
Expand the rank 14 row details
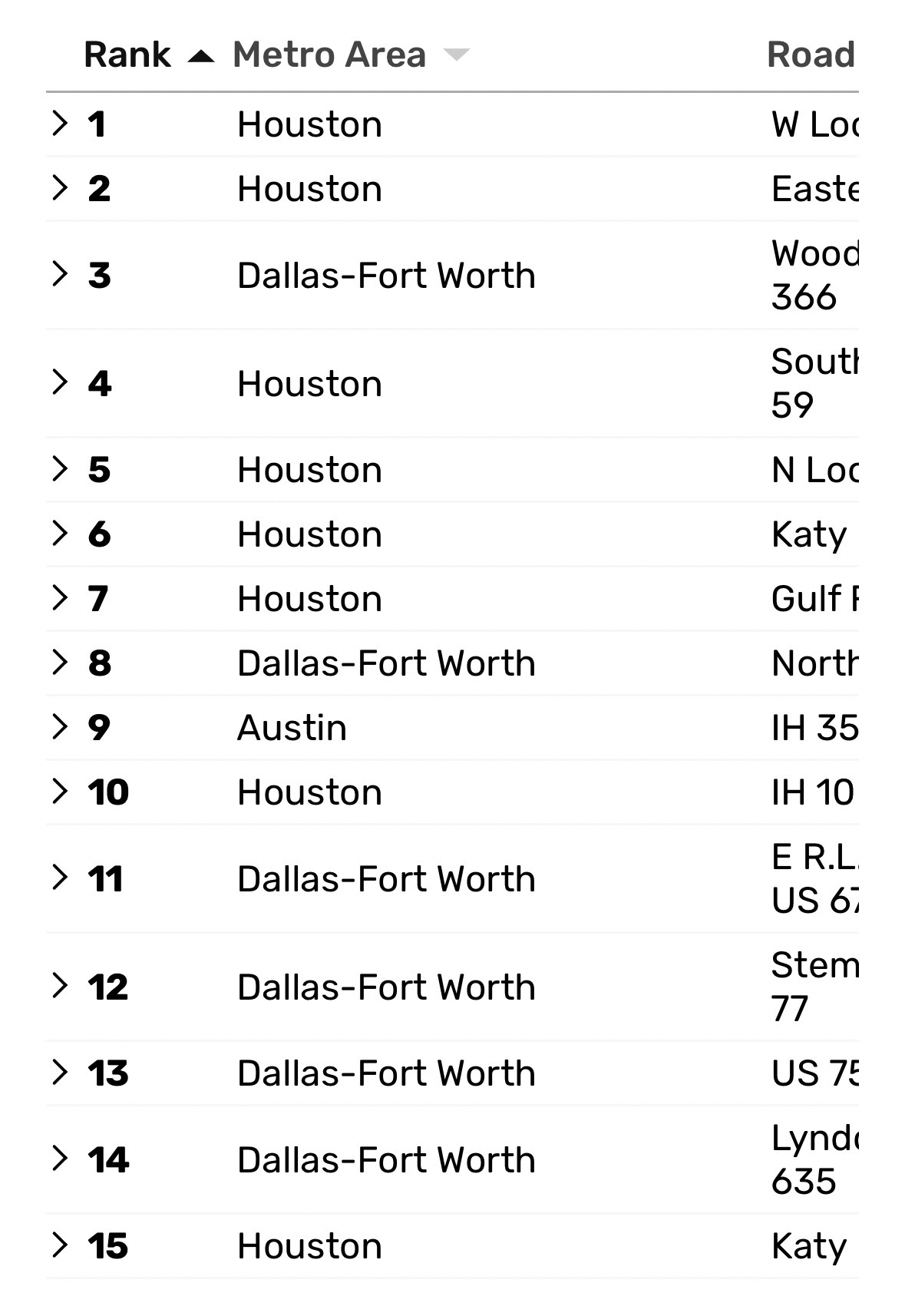[60, 1159]
